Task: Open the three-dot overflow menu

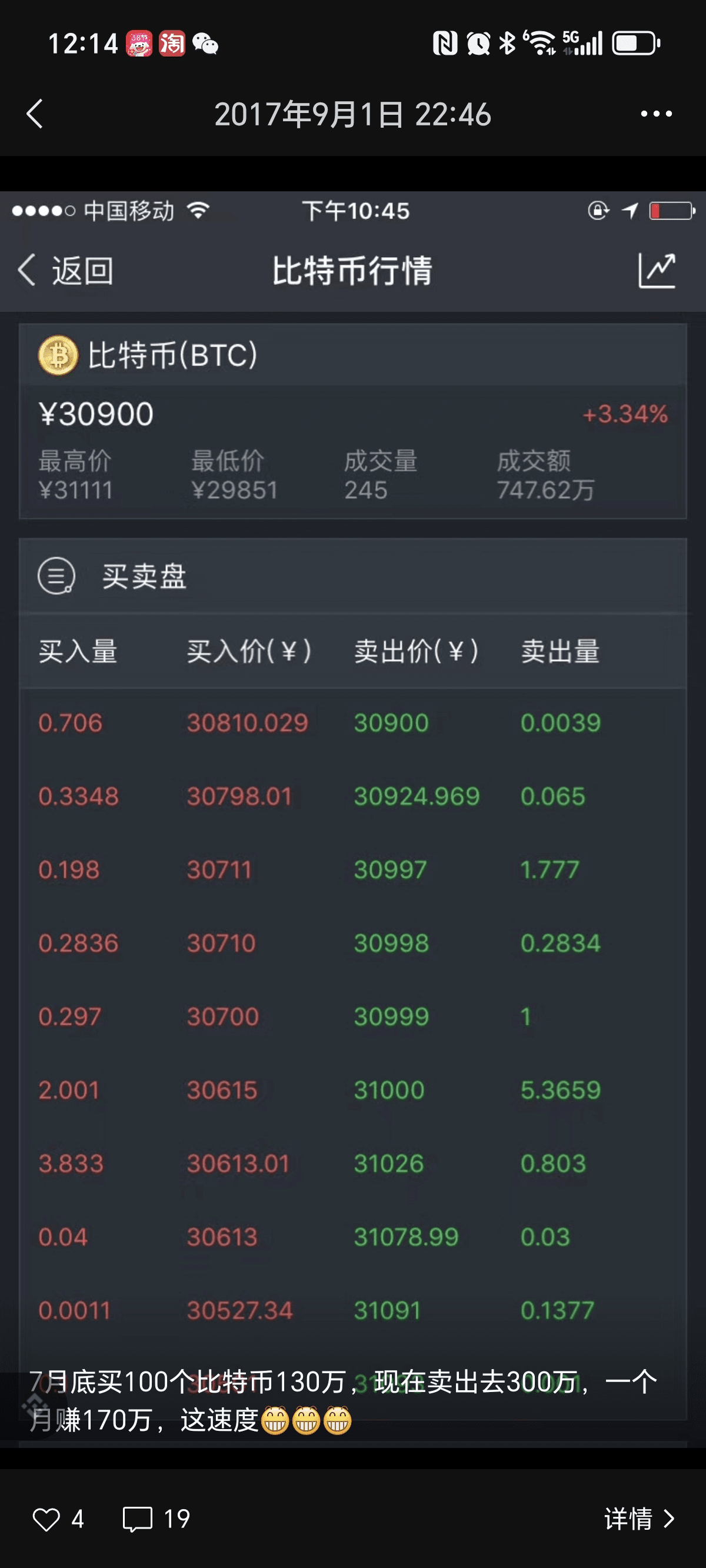Action: point(656,114)
